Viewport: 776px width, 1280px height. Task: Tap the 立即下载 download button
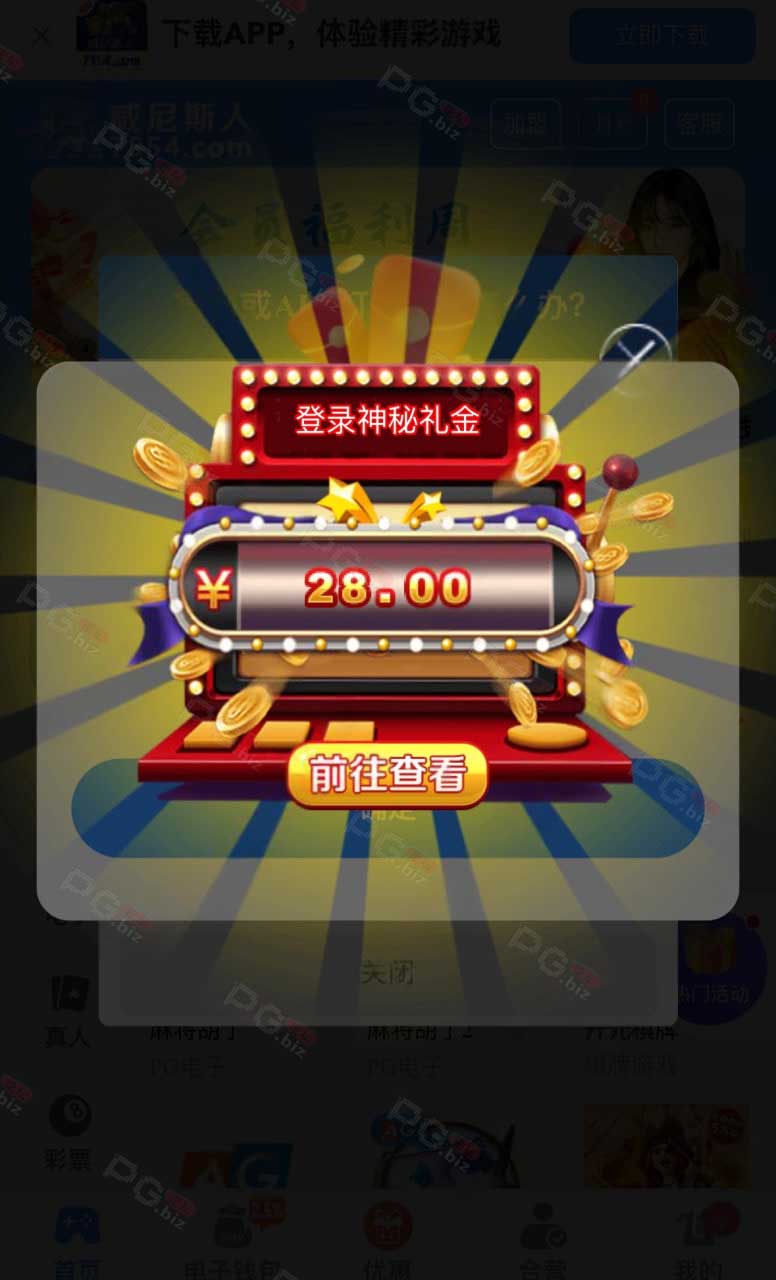[662, 36]
